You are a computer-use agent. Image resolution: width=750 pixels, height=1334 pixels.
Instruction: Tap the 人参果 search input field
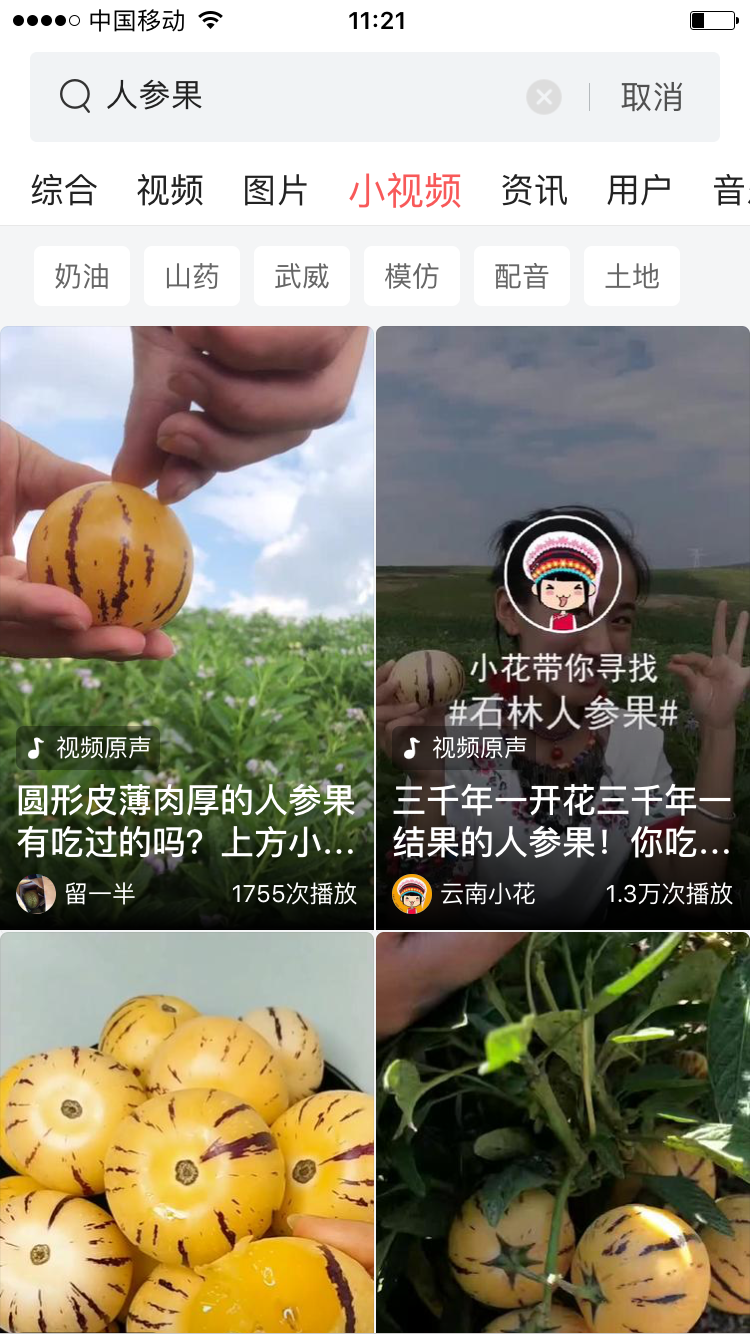250,96
